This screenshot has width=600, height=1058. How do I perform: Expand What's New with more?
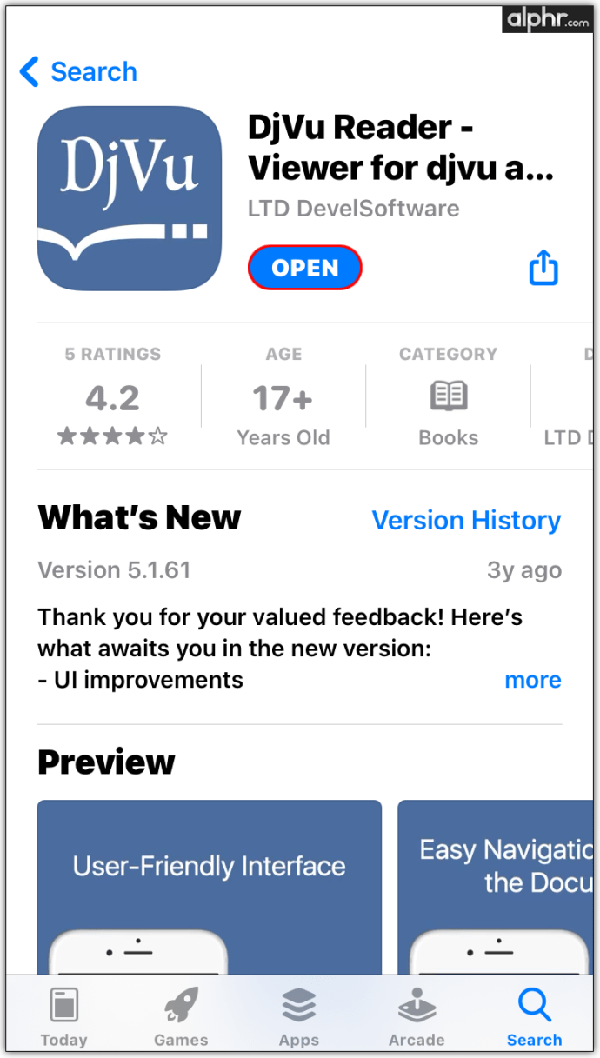[x=533, y=680]
